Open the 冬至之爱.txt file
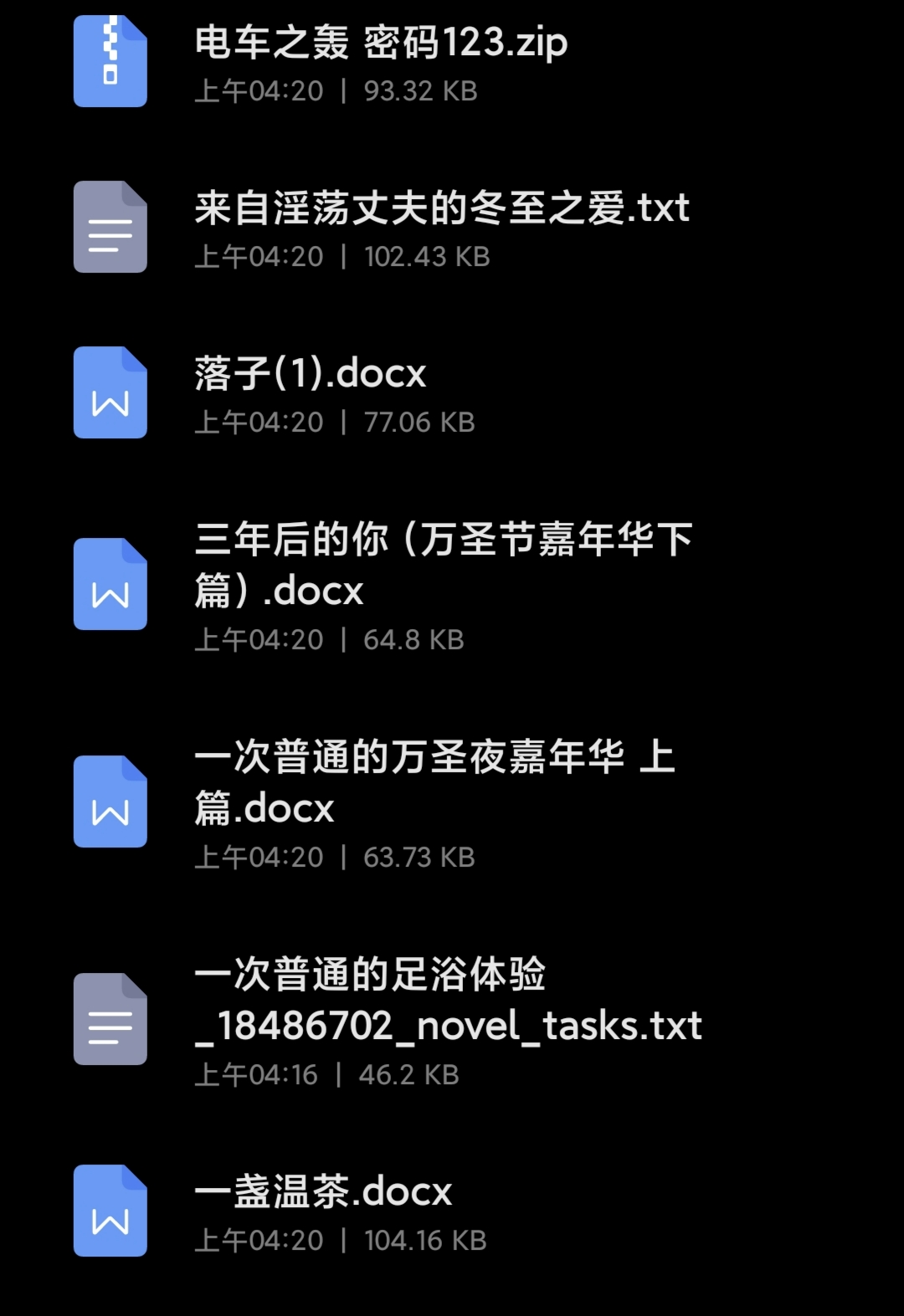 point(441,228)
